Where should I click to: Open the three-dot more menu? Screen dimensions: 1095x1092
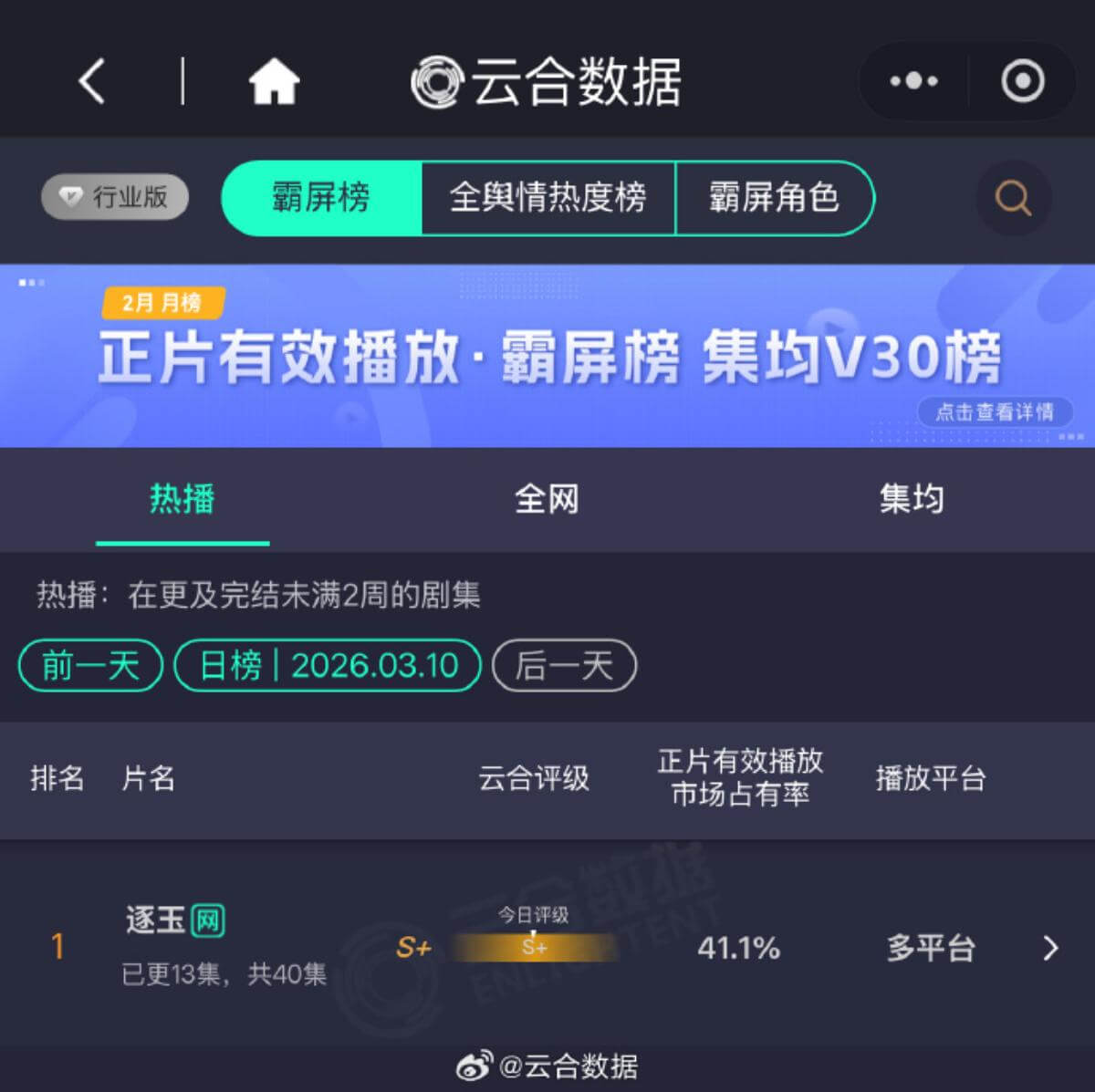tap(913, 81)
